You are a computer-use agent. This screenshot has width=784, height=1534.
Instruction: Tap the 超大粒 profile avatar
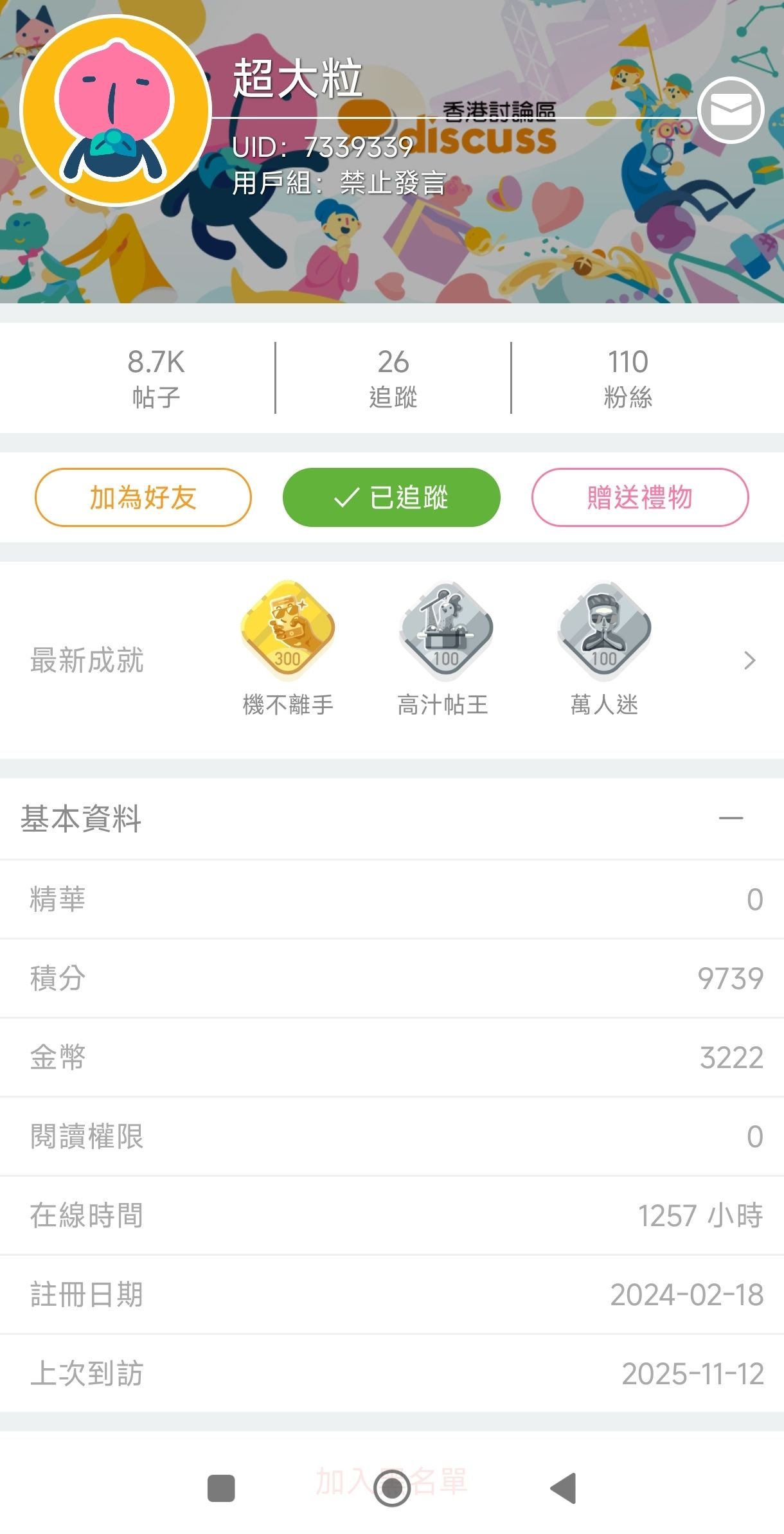116,111
